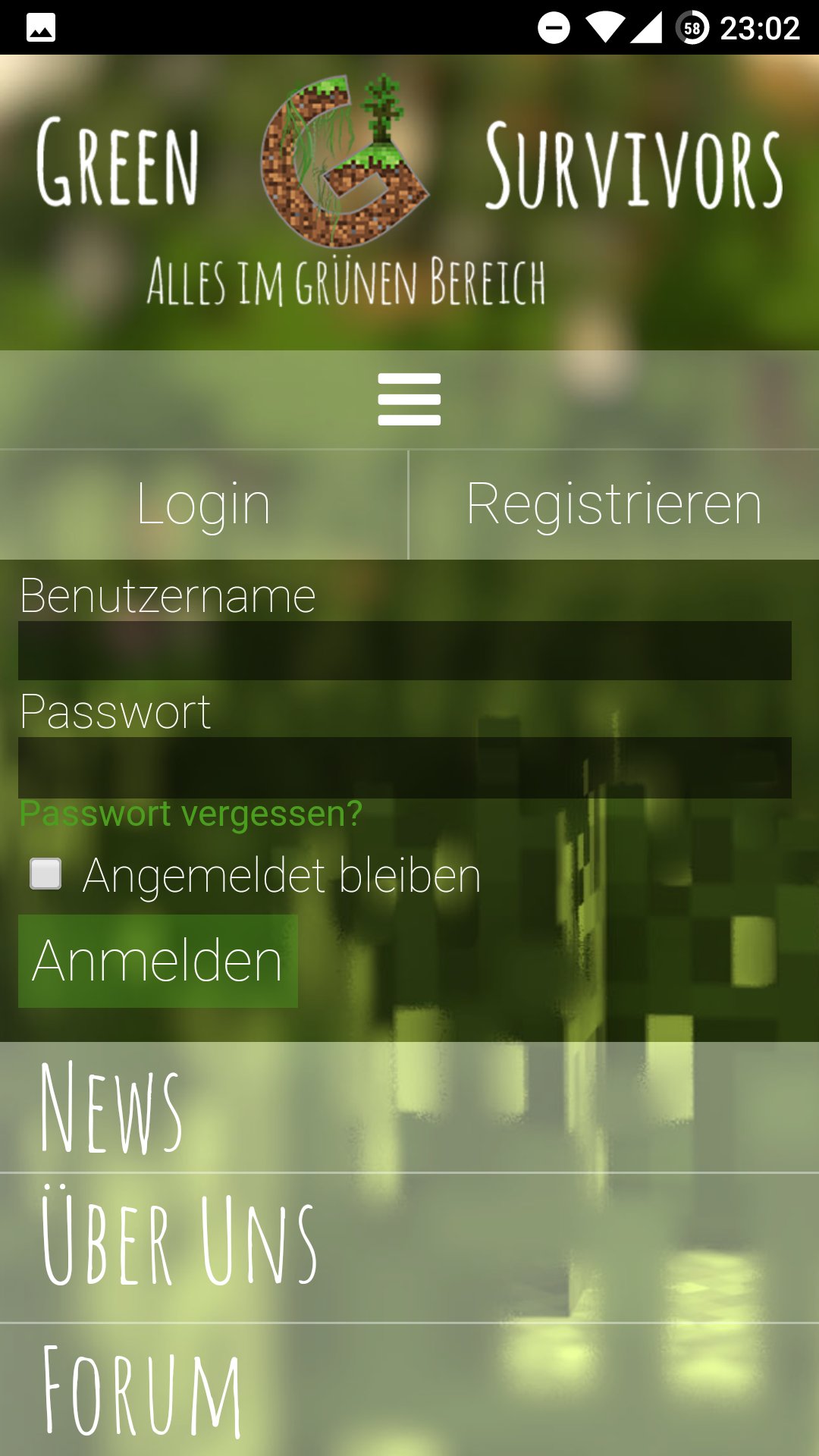Viewport: 819px width, 1456px height.
Task: Switch to the Login tab
Action: tap(203, 505)
